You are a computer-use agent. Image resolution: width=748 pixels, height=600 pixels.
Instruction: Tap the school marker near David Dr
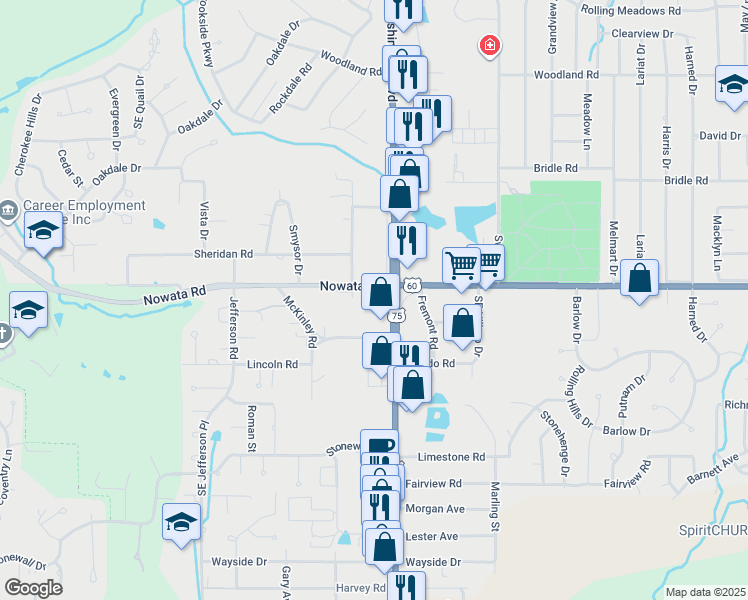point(733,86)
